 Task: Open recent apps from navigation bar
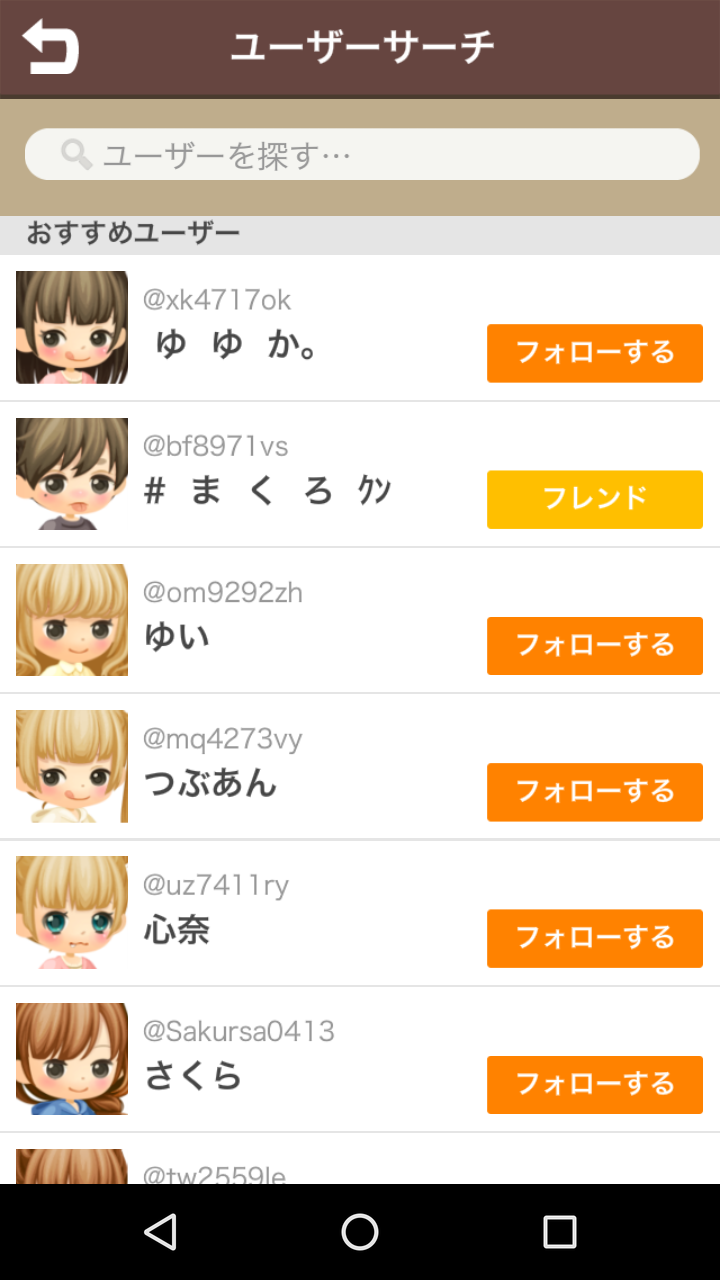pos(559,1232)
